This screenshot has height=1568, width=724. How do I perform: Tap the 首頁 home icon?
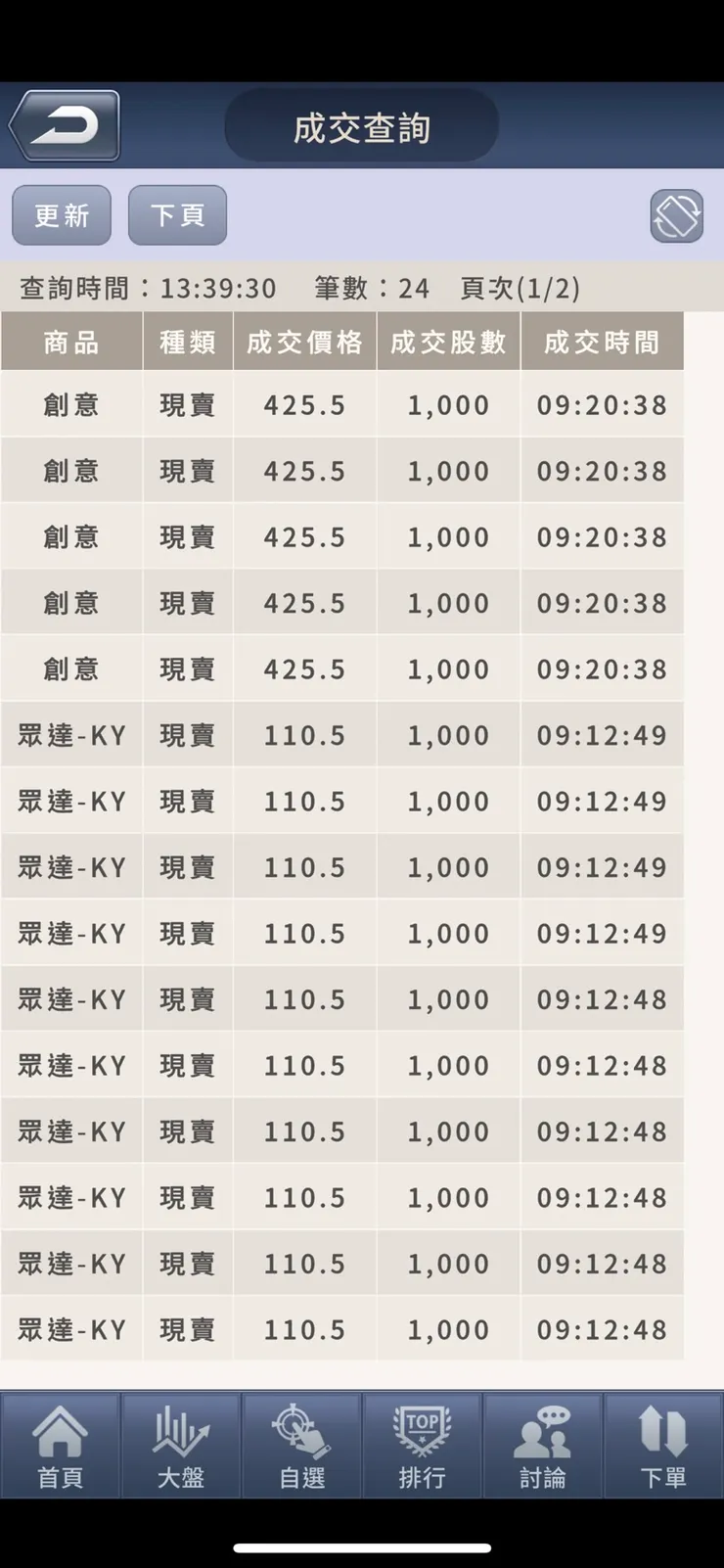(x=61, y=1444)
